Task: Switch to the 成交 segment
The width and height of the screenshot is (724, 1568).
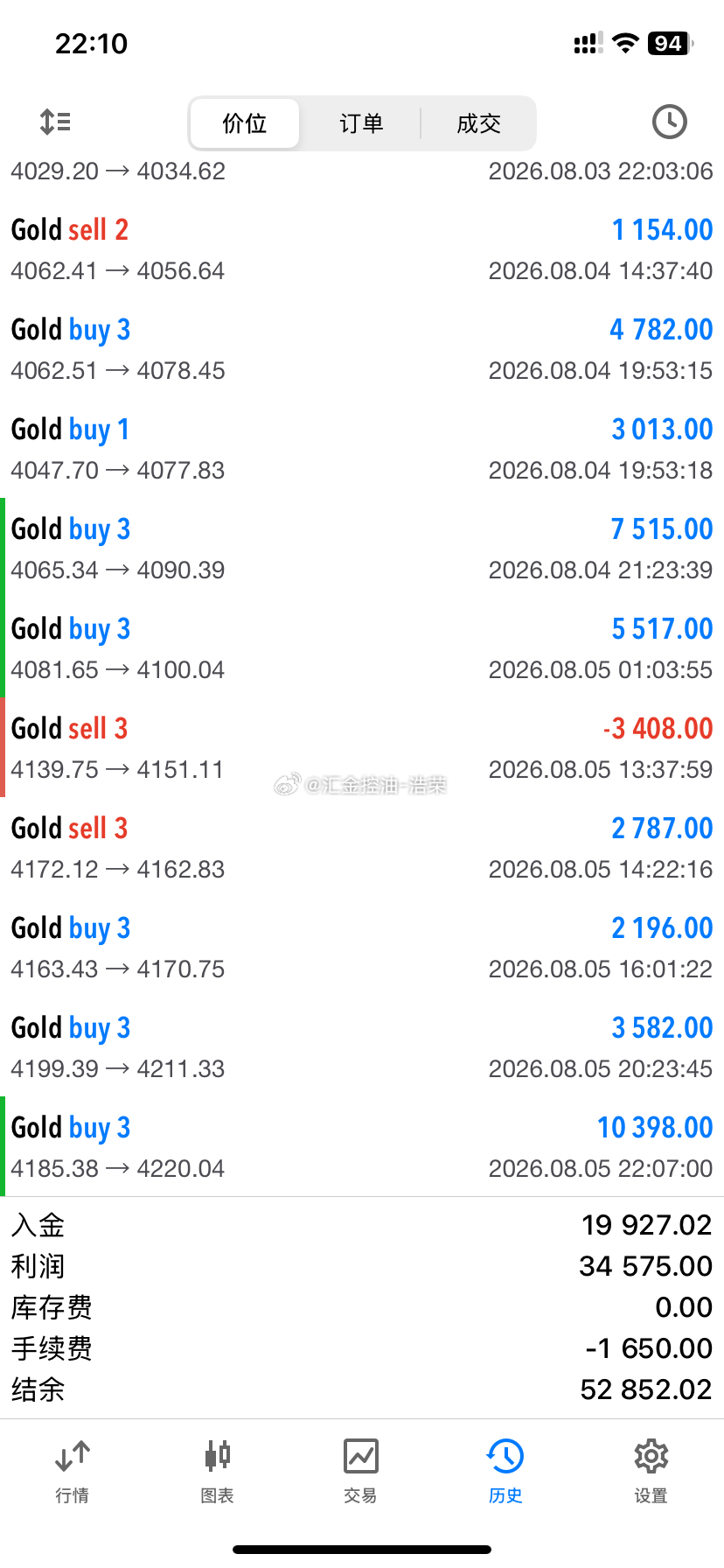Action: [x=478, y=123]
